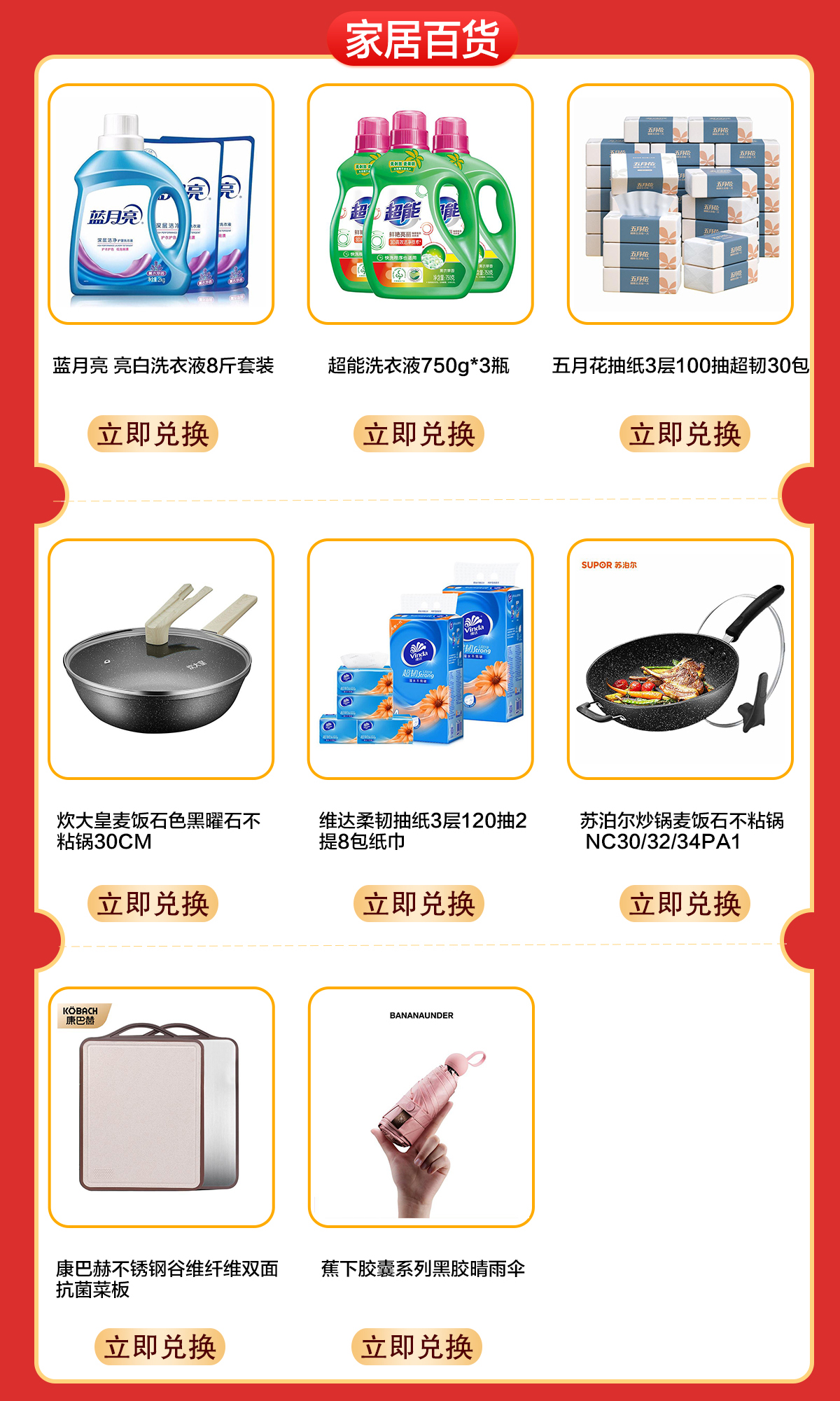Screen dimensions: 840x1401
Task: Tap 立即兑换 for 苏泊尔炒锅麦饭石不粘锅
Action: 685,904
